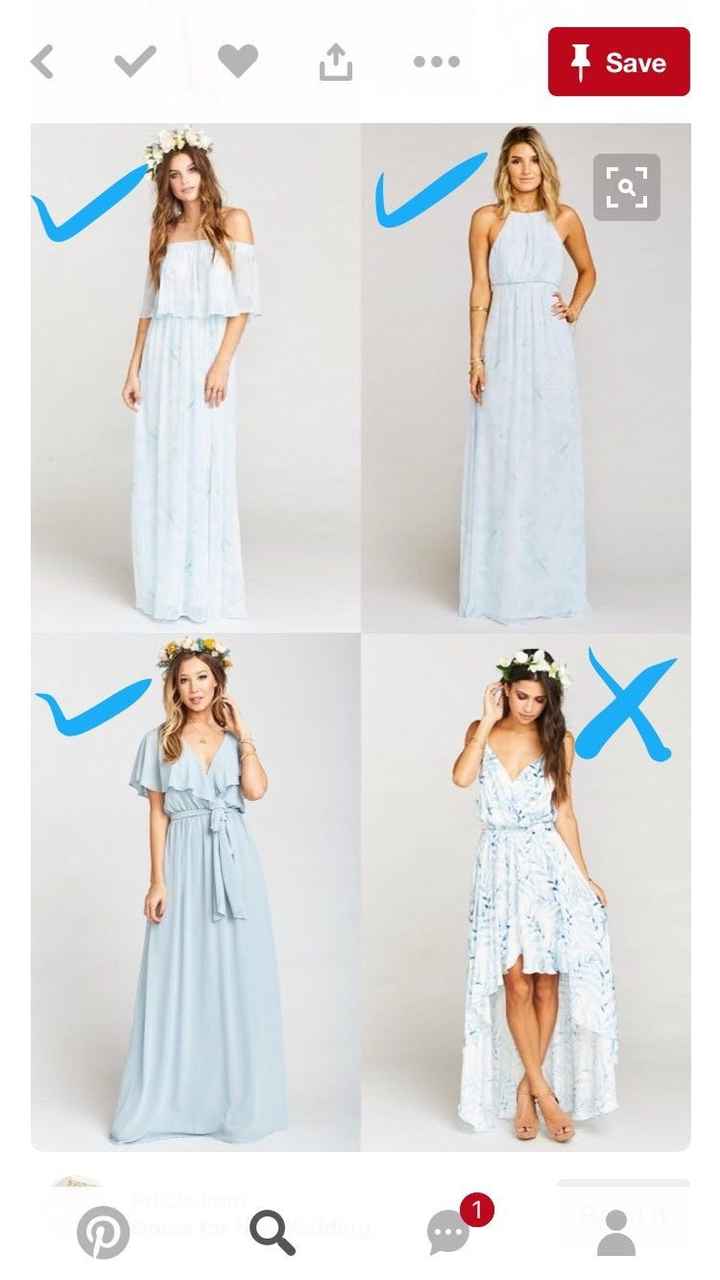The image size is (720, 1280).
Task: Open the three-dot overflow menu
Action: (x=437, y=61)
